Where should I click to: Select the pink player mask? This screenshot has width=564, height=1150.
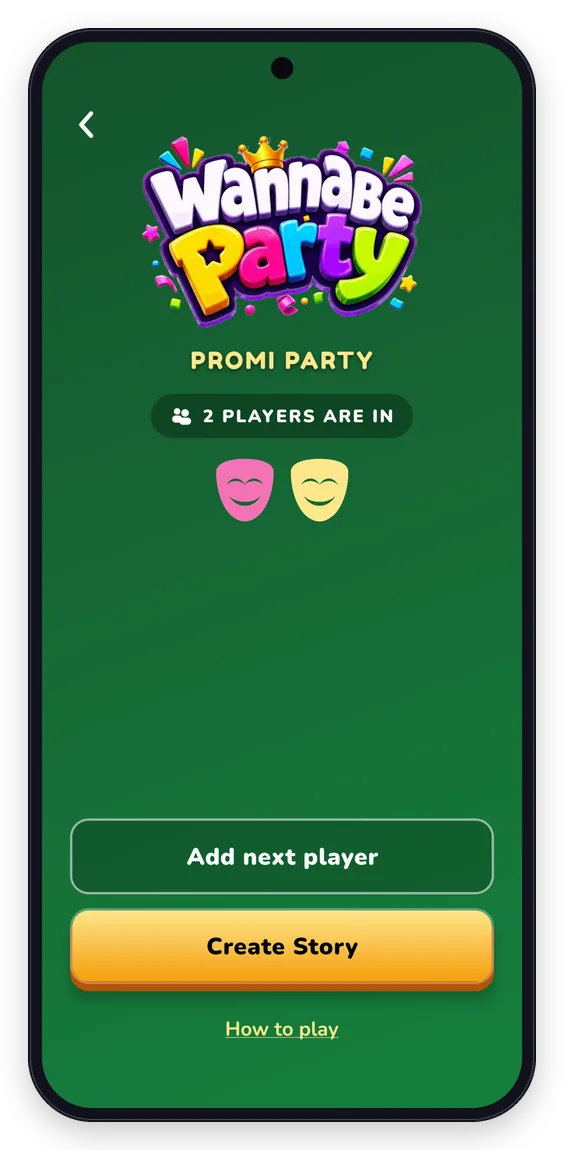245,490
